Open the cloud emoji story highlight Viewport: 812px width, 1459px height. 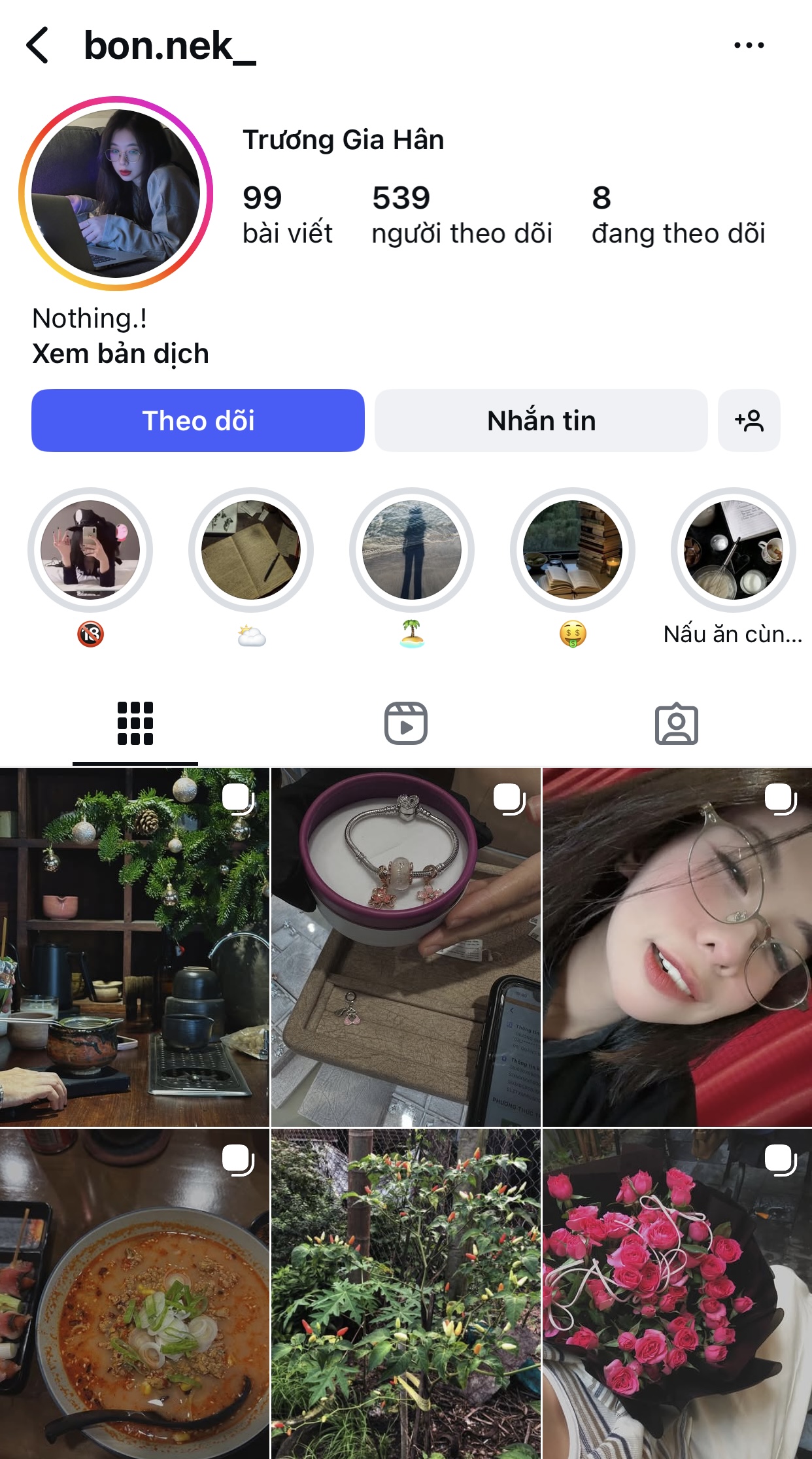point(251,550)
